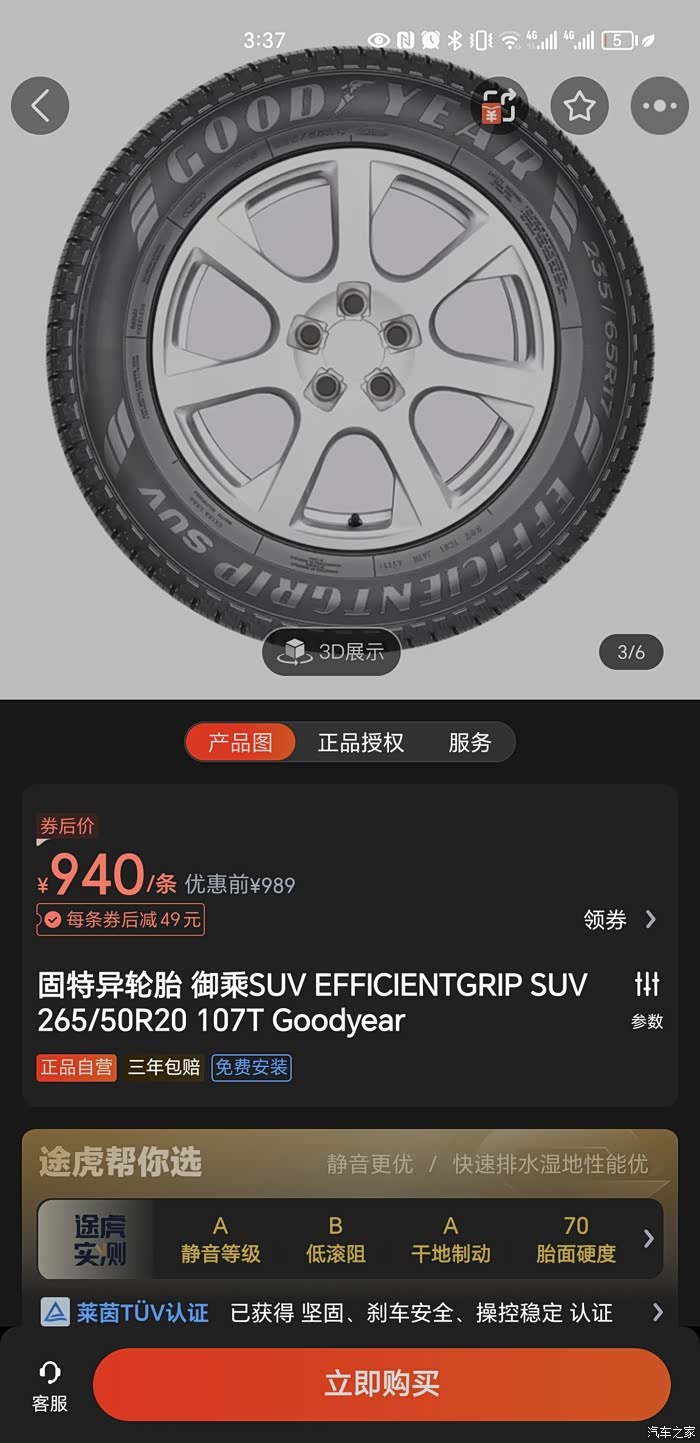Go back to the previous page
Screen dimensions: 700x1443
[40, 106]
